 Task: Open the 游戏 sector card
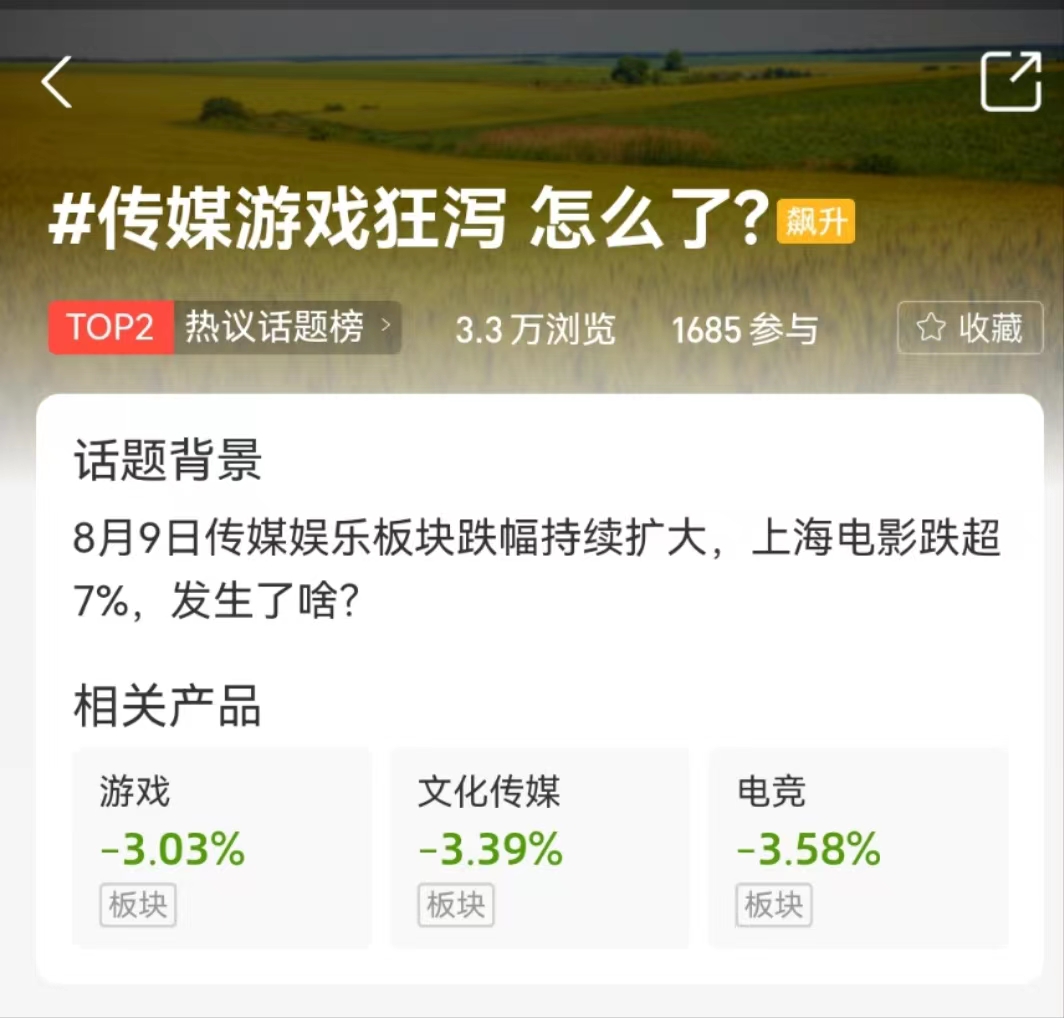(222, 846)
